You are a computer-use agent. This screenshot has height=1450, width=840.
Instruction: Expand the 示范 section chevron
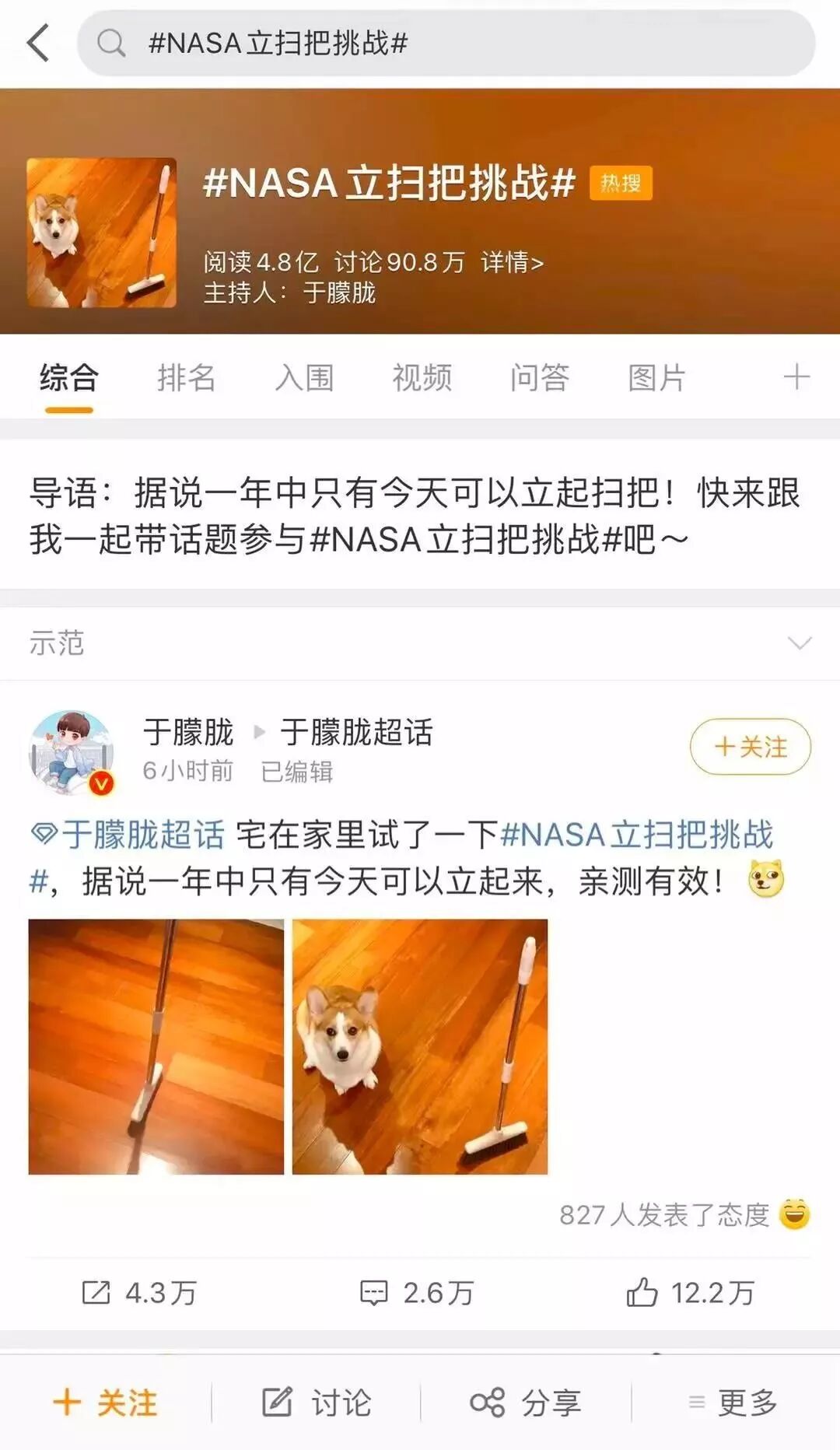800,643
